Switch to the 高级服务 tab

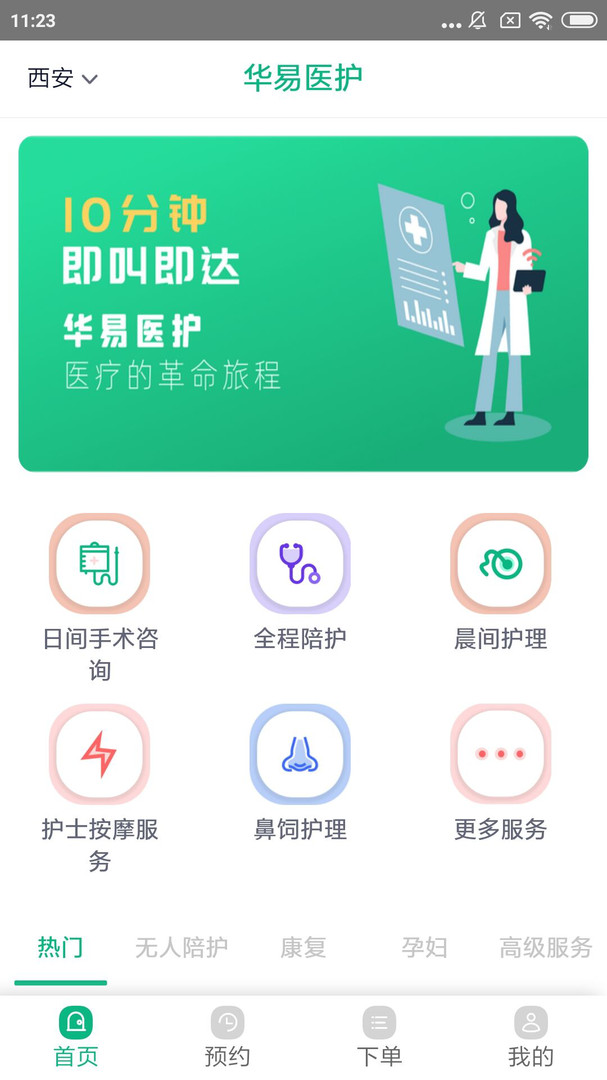point(545,947)
